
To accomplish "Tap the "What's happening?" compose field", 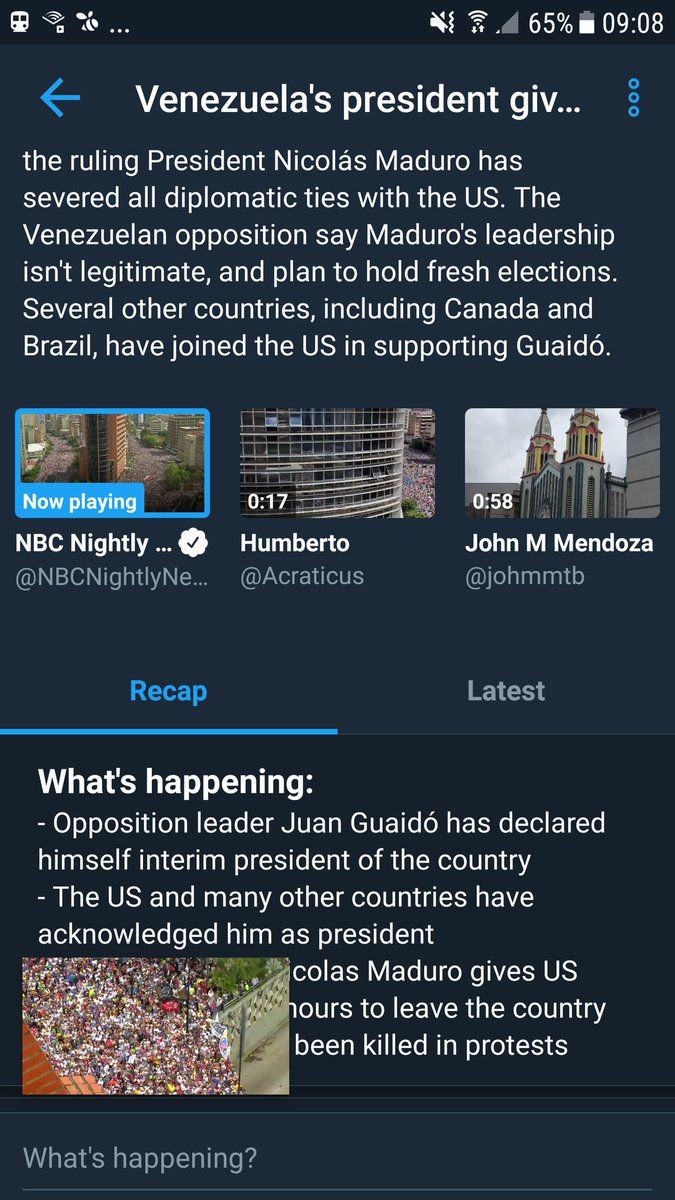I will pos(337,1159).
